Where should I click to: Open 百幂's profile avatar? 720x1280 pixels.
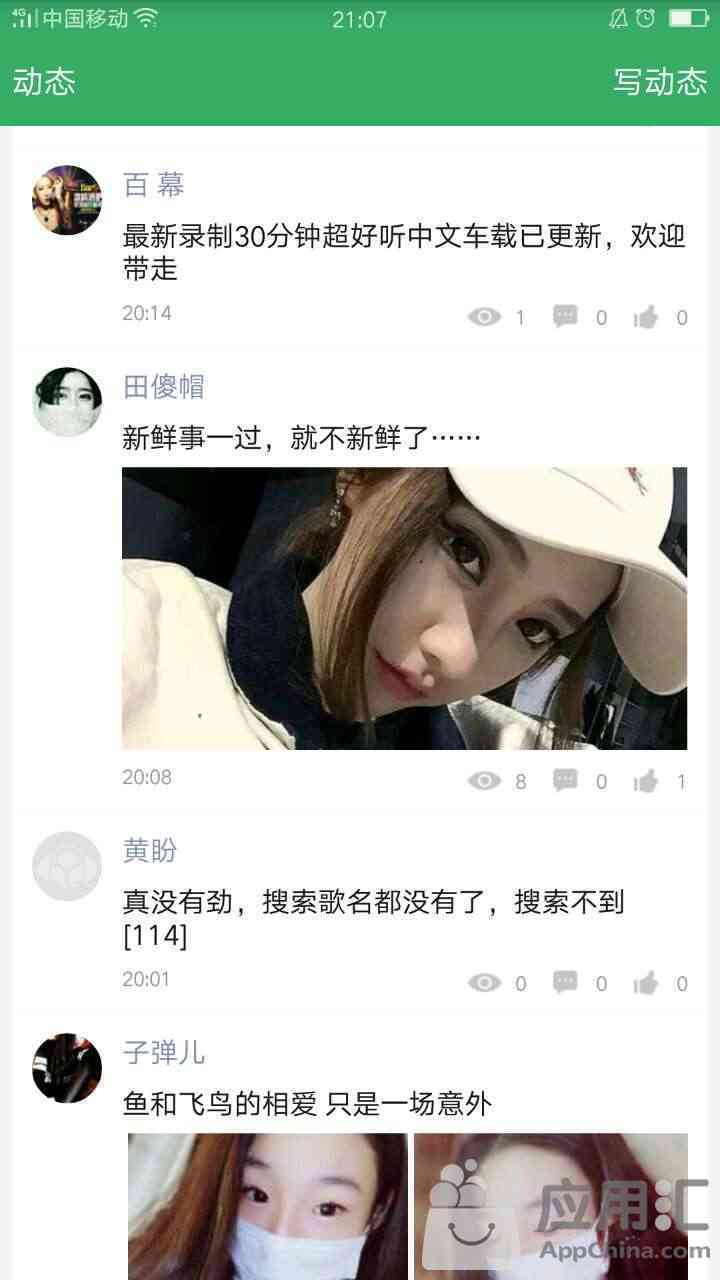(67, 200)
